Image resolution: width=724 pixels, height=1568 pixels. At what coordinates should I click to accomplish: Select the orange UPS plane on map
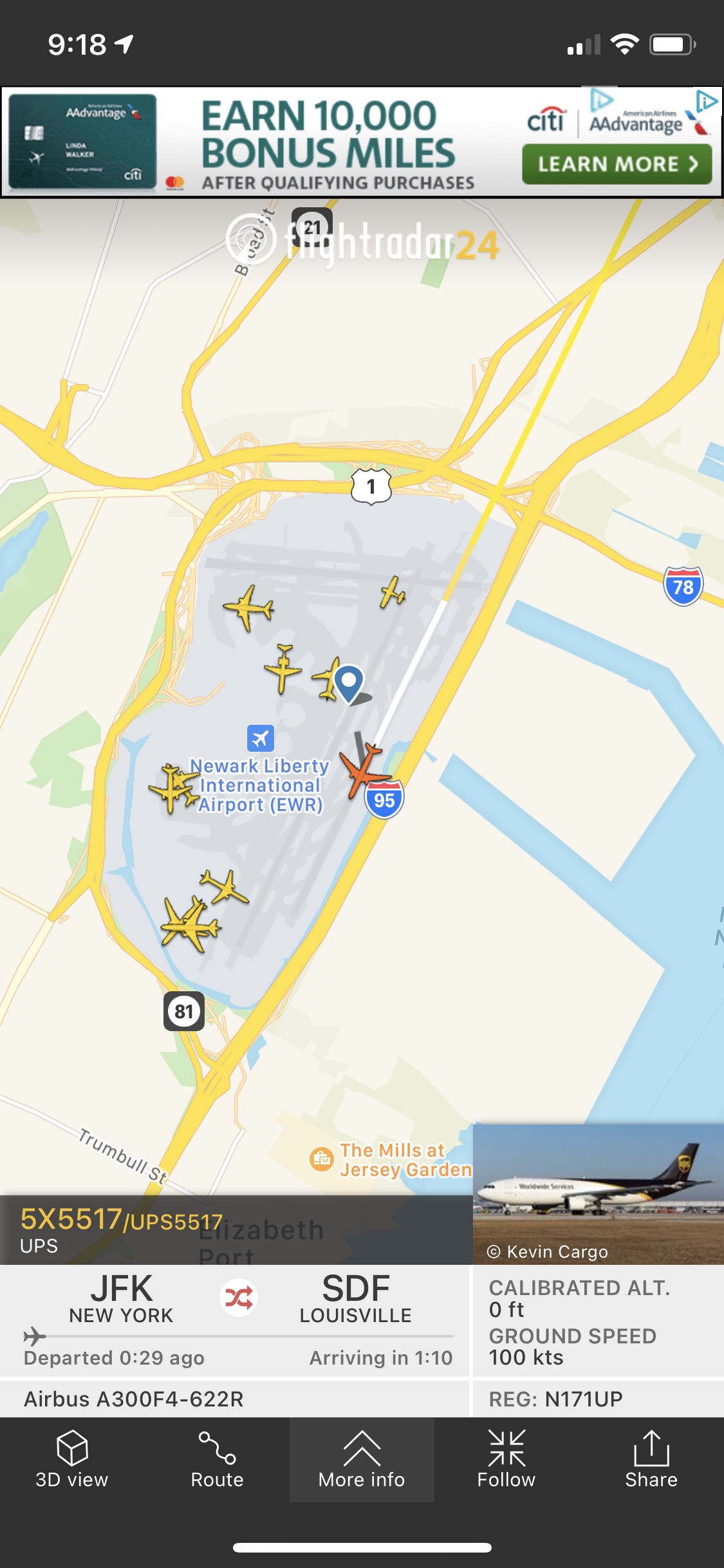click(x=363, y=769)
